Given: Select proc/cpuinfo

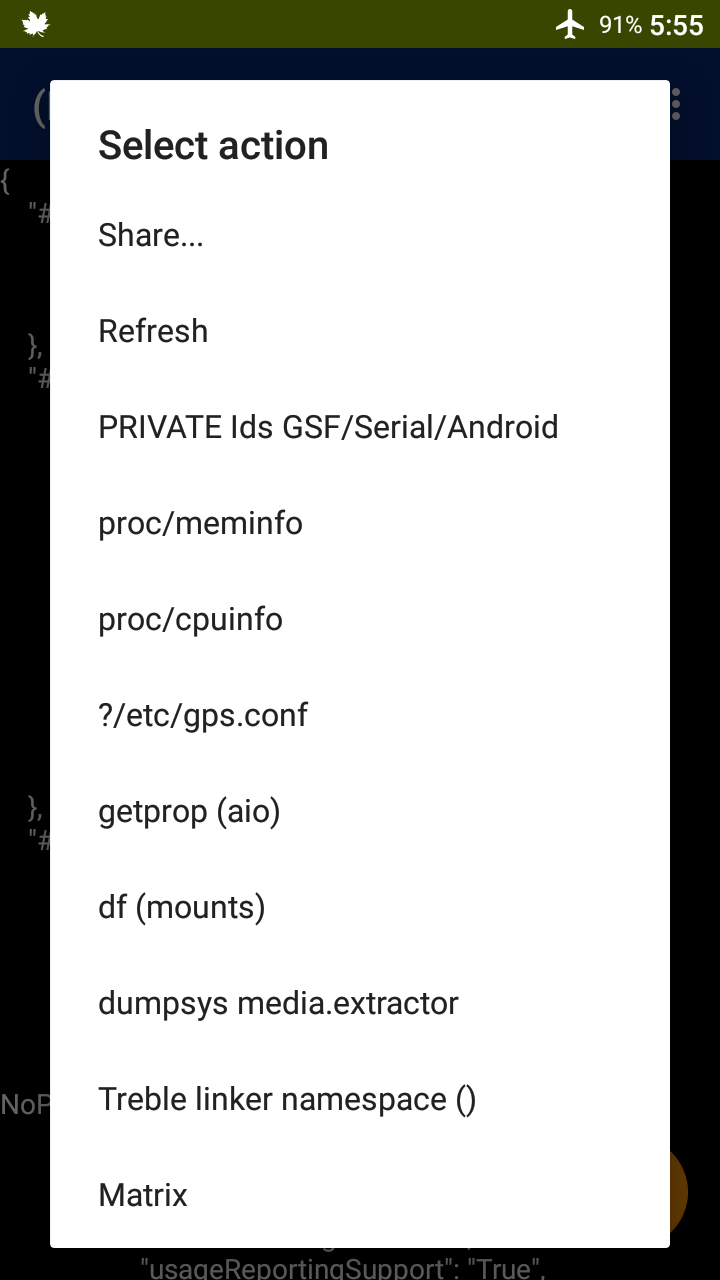Looking at the screenshot, I should coord(360,619).
